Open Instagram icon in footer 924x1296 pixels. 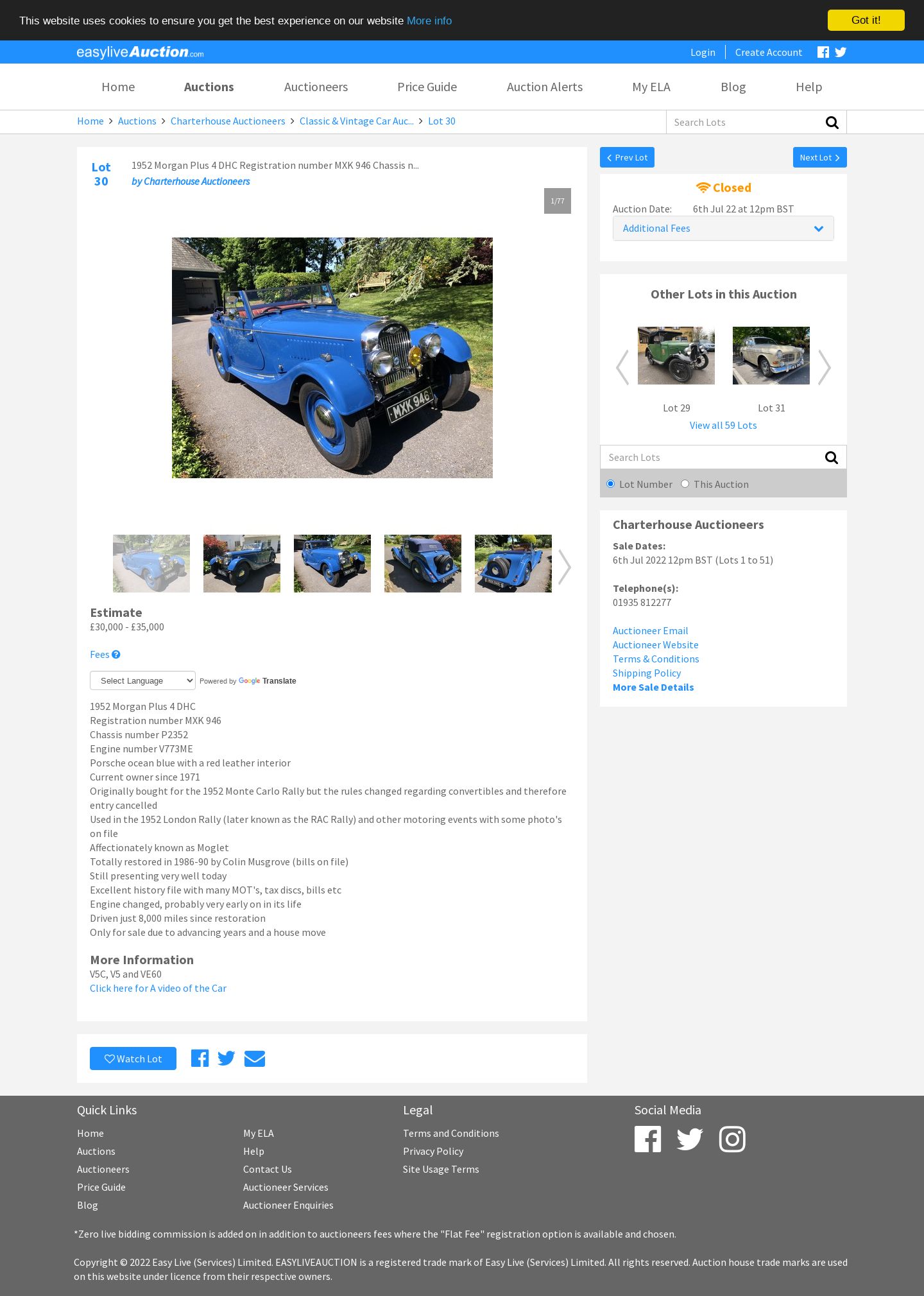click(x=732, y=1139)
